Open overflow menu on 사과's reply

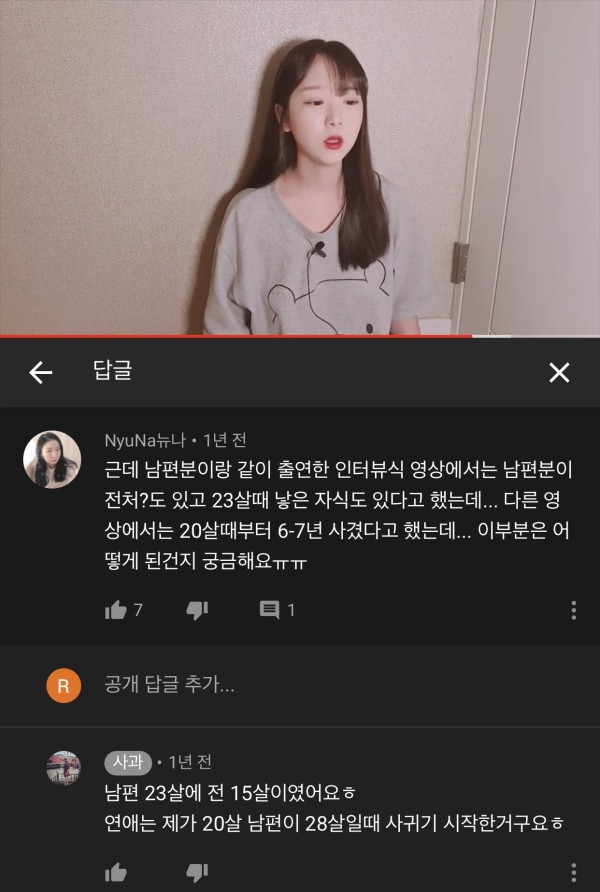tap(573, 873)
